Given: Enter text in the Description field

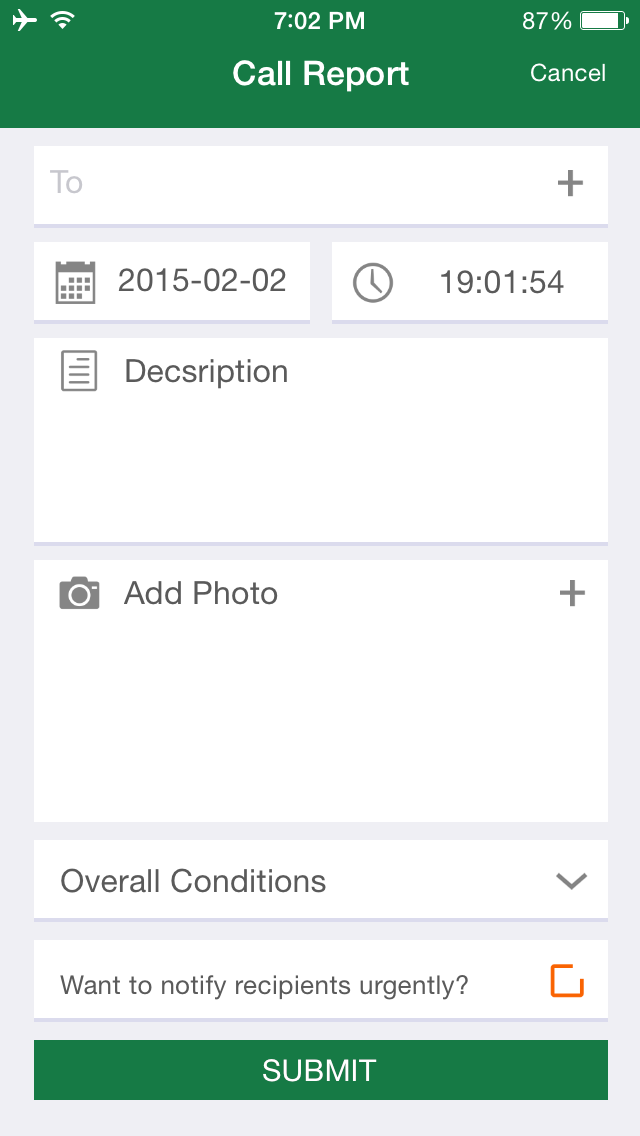Looking at the screenshot, I should point(320,440).
